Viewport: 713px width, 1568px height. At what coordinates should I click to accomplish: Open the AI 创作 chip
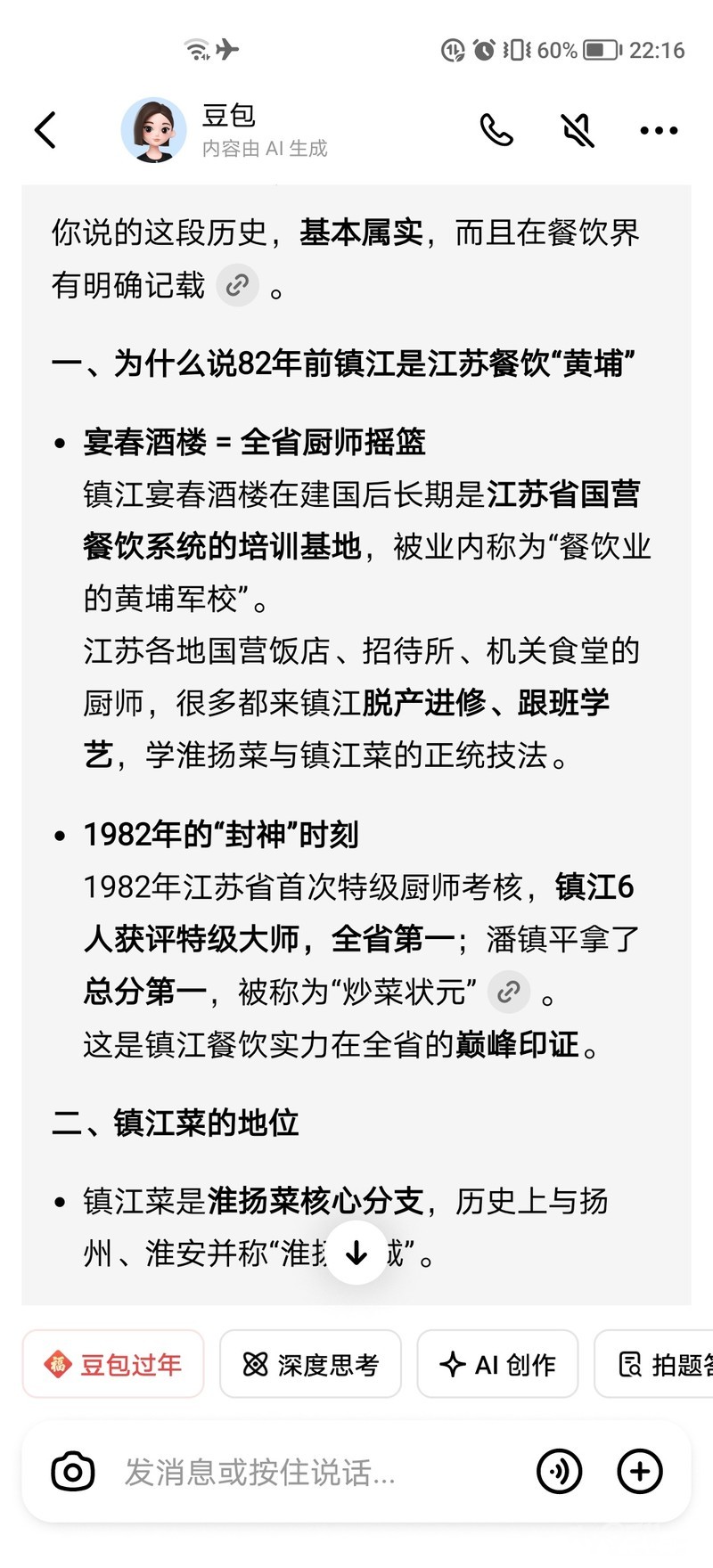[x=497, y=1364]
